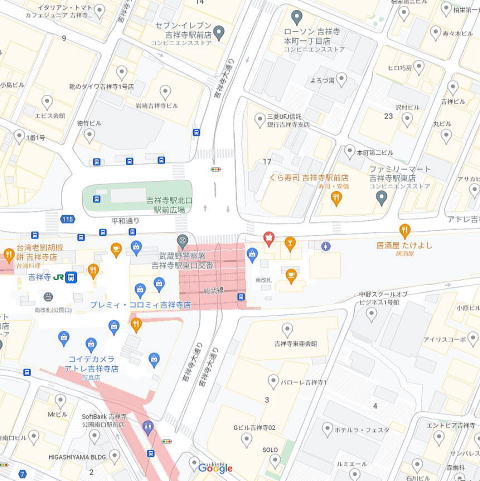Tap the ホテル ラ・フェスタ marker
The image size is (480, 481).
click(327, 430)
